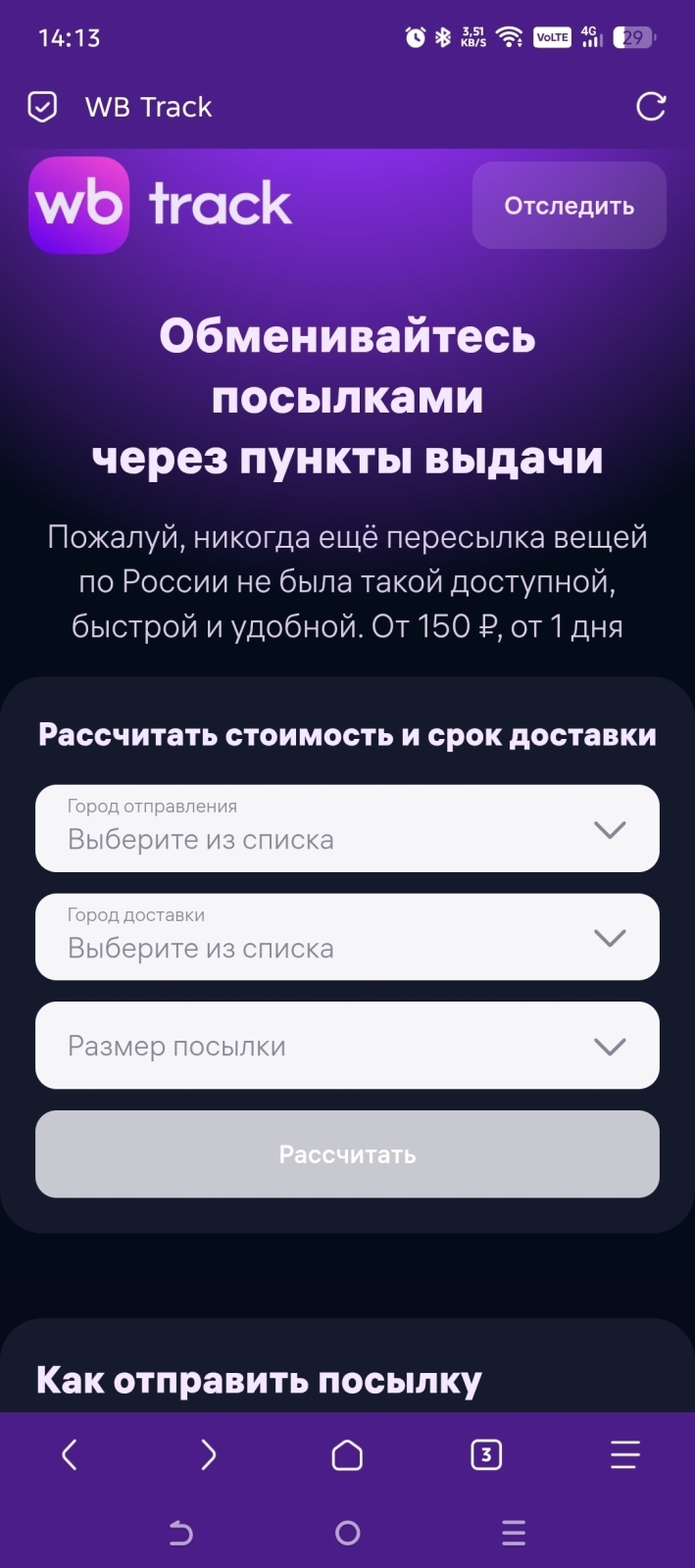Open the browser home page

pos(347,1455)
